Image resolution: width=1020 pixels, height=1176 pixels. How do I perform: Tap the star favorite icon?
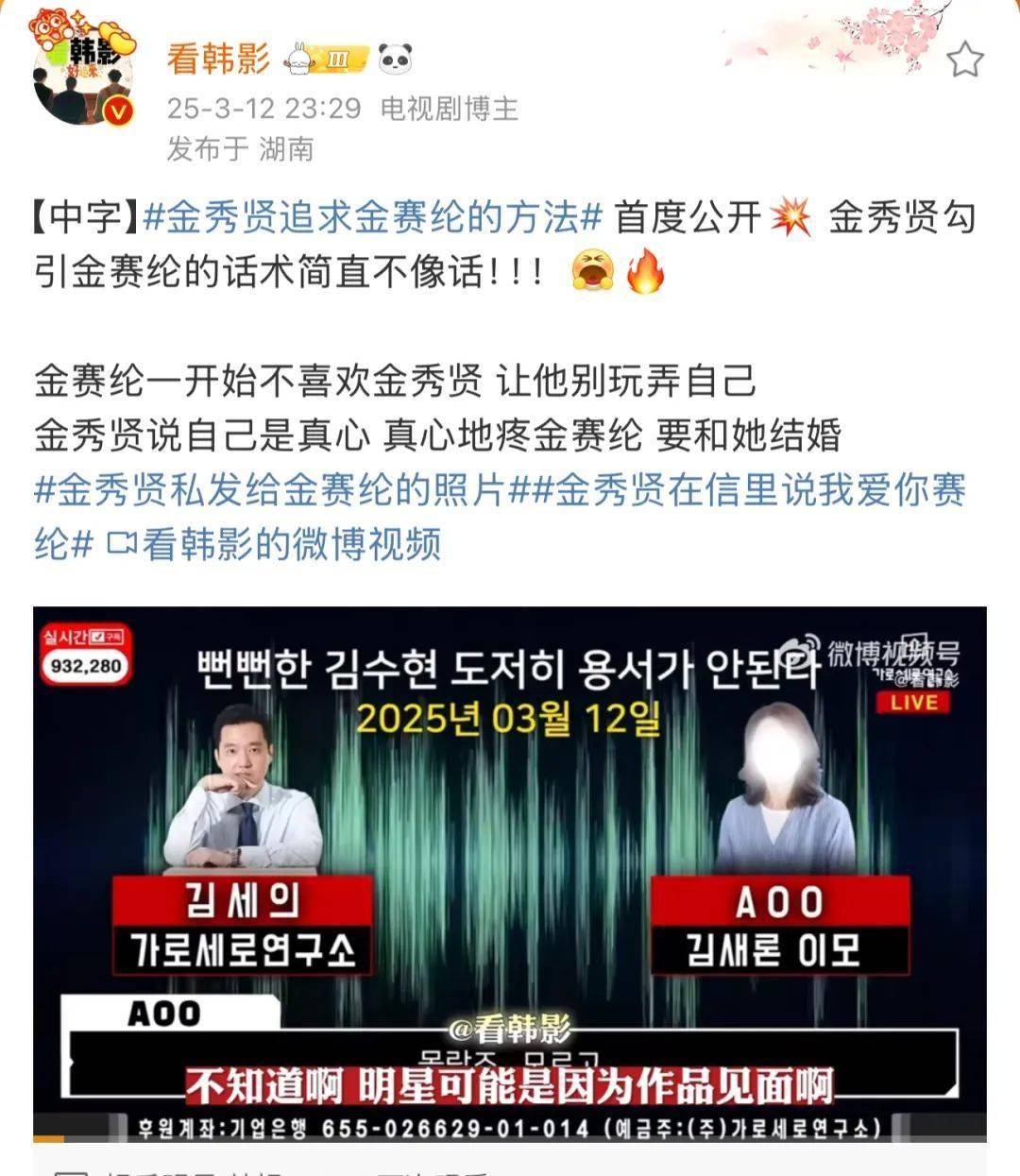[x=964, y=60]
